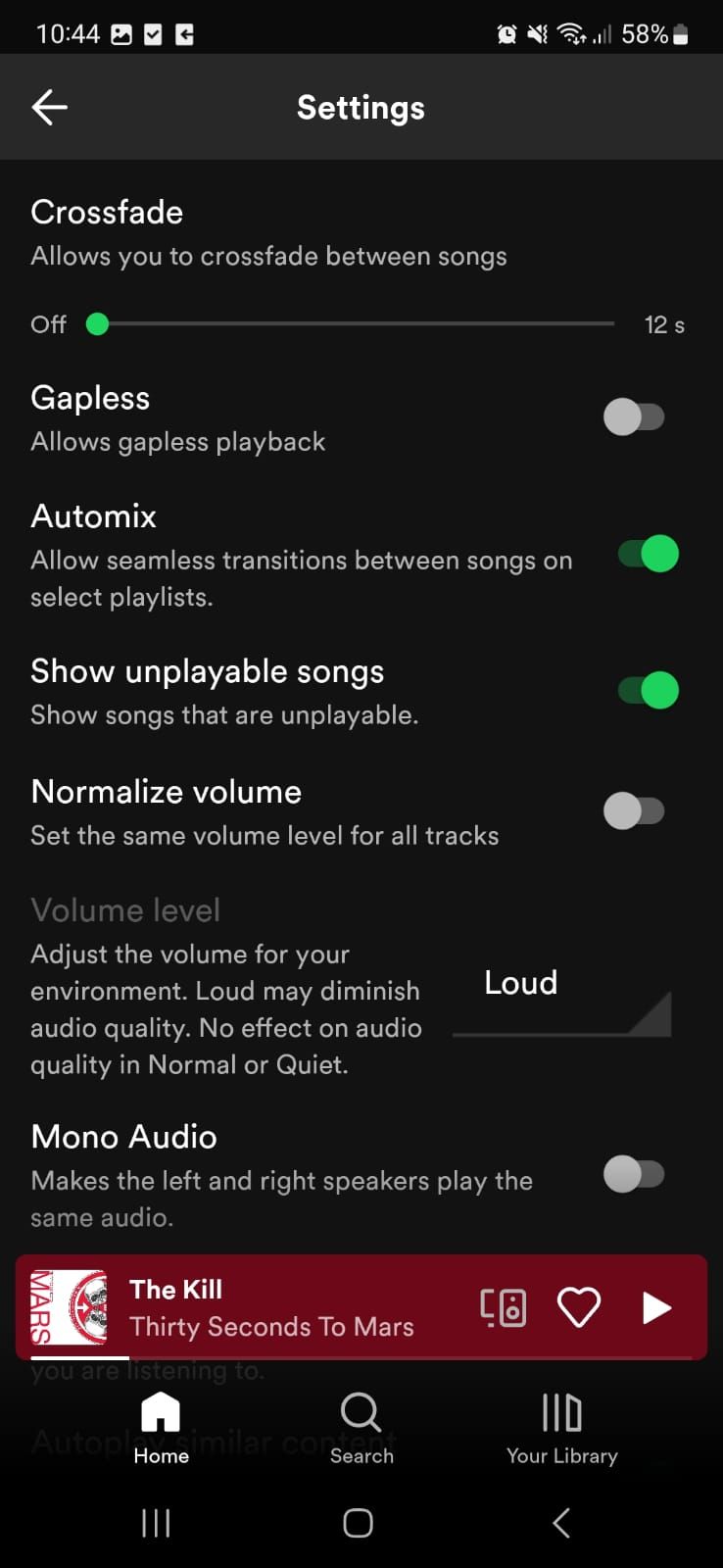Enable Gapless playback
Screen dimensions: 723x1568
tap(634, 416)
